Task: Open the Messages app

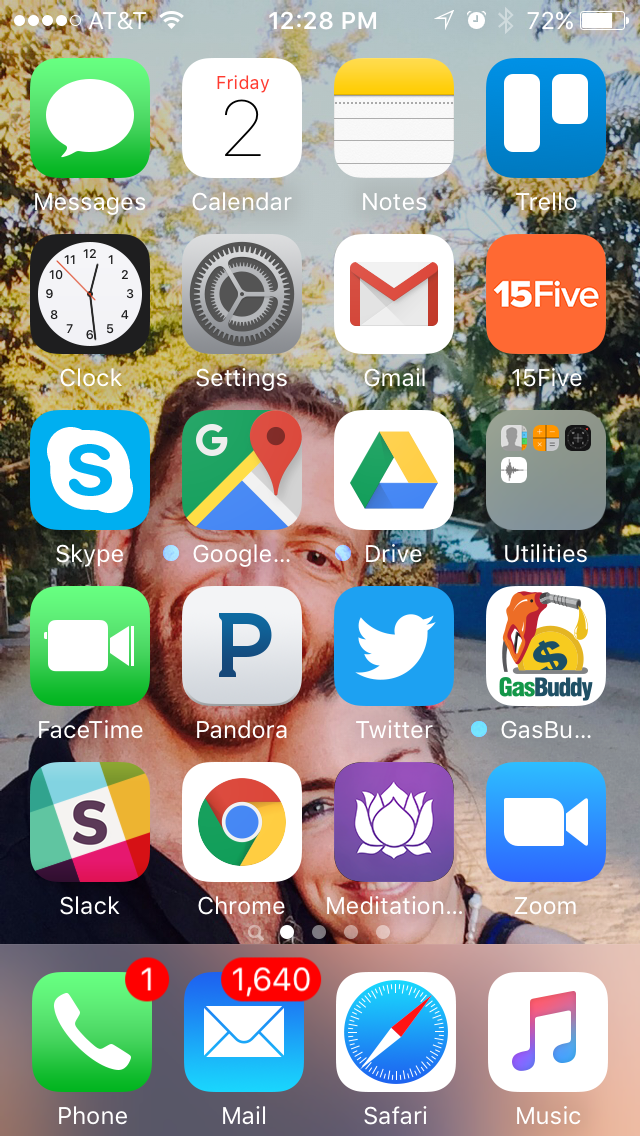Action: coord(90,118)
